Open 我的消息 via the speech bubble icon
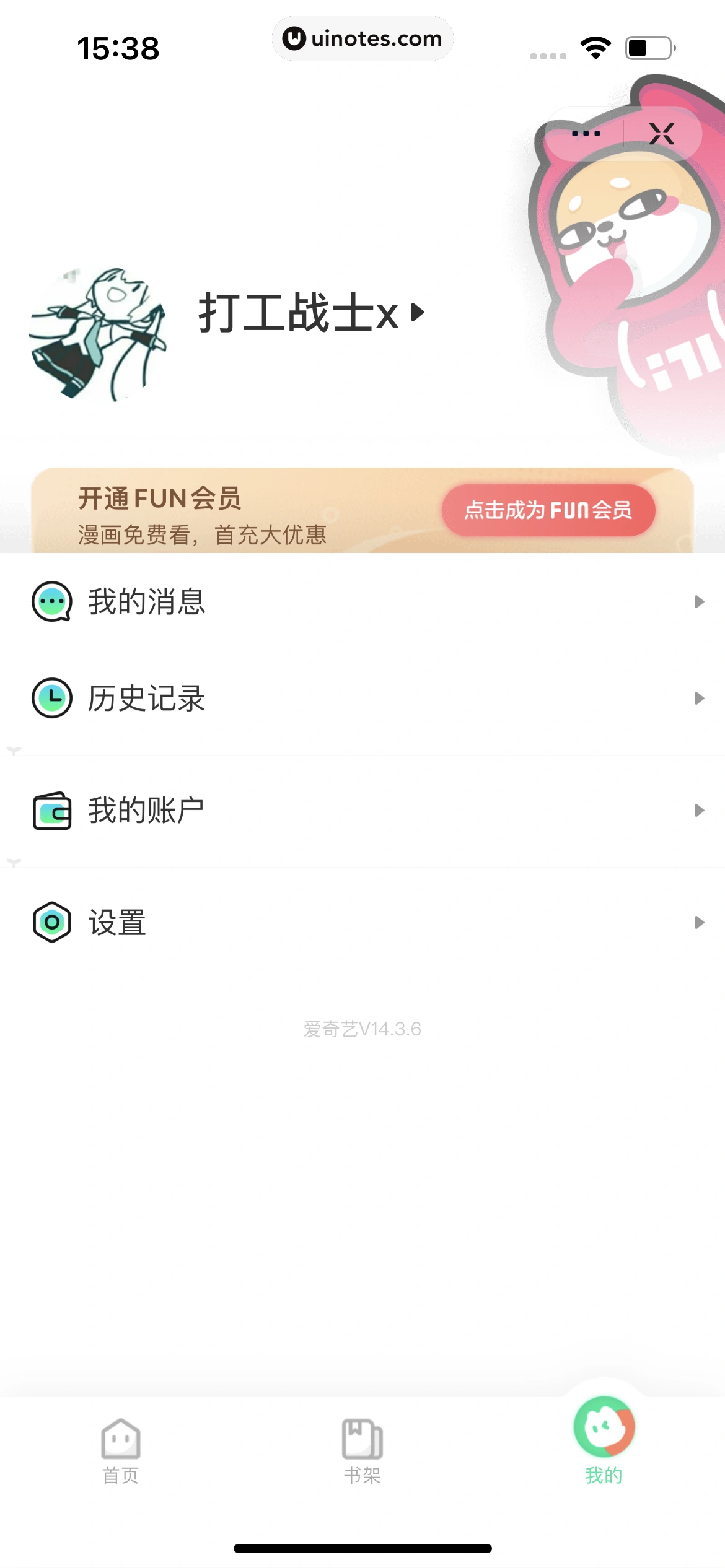Image resolution: width=725 pixels, height=1568 pixels. pyautogui.click(x=52, y=601)
